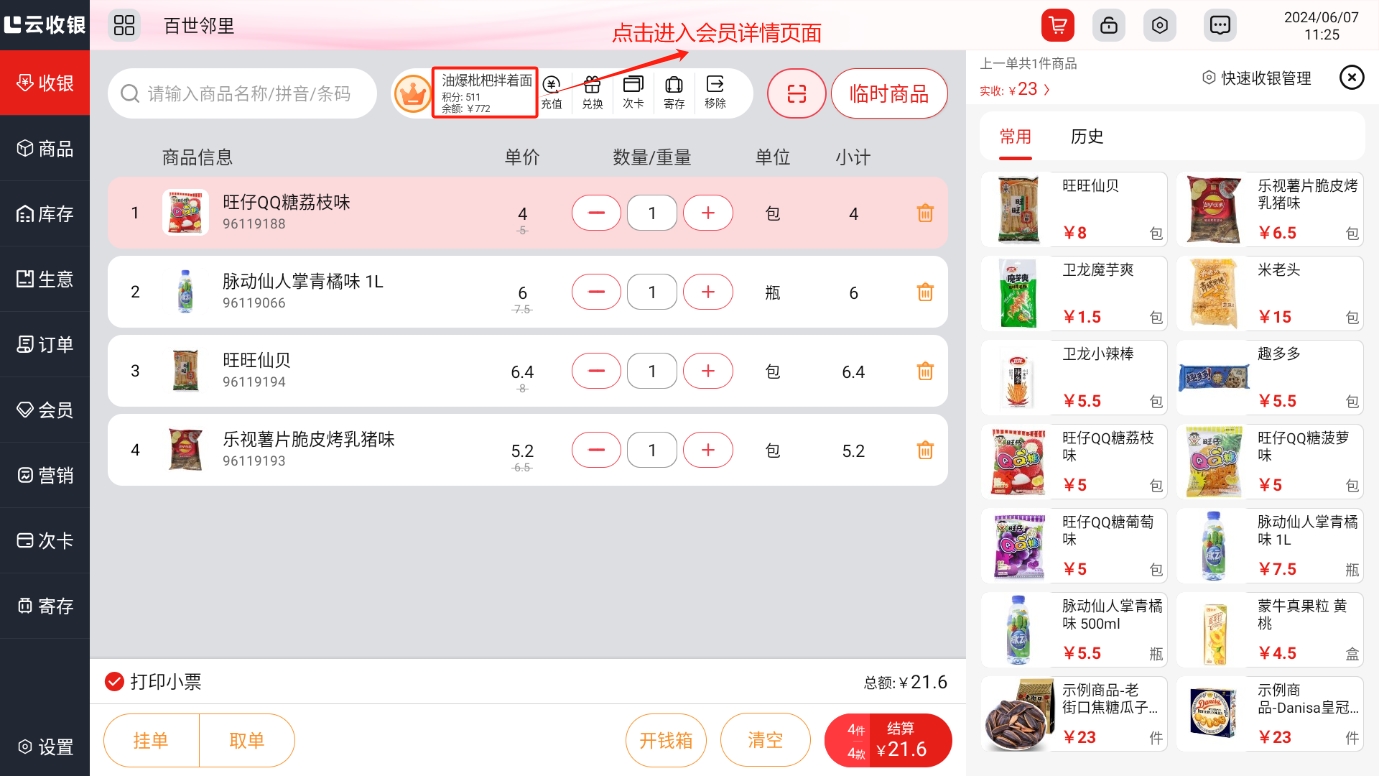Viewport: 1379px width, 776px height.
Task: Add 蒙牛真果粒 黄桃 product card
Action: [1269, 629]
